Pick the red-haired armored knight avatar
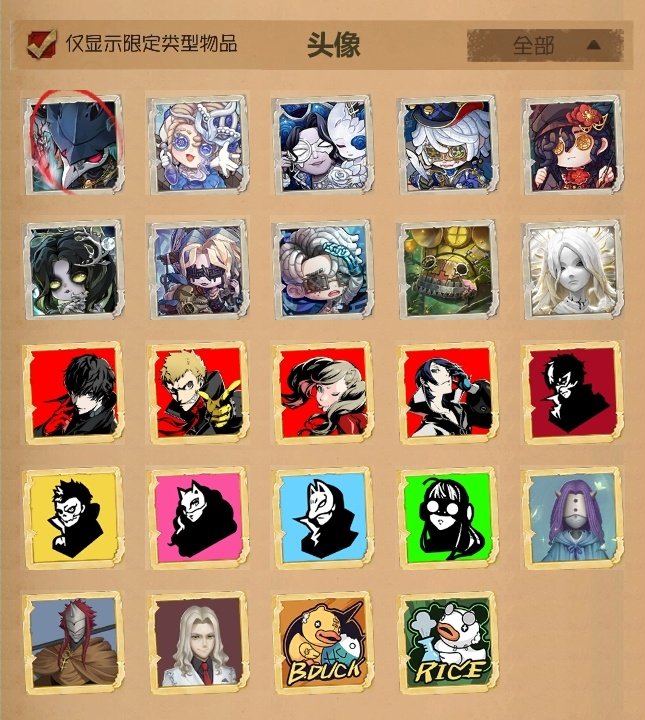Image resolution: width=645 pixels, height=720 pixels. click(72, 641)
